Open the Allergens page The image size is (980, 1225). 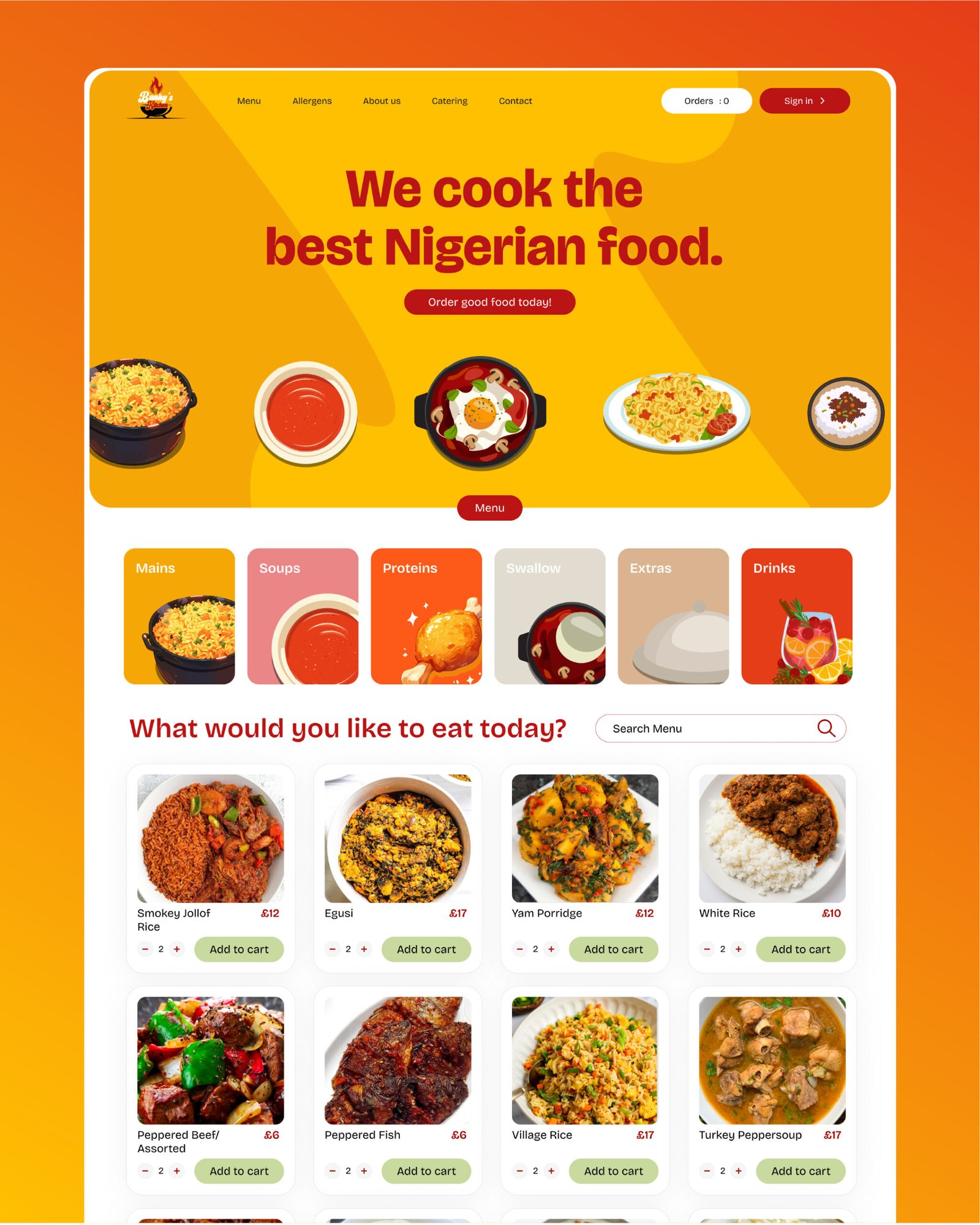tap(312, 101)
